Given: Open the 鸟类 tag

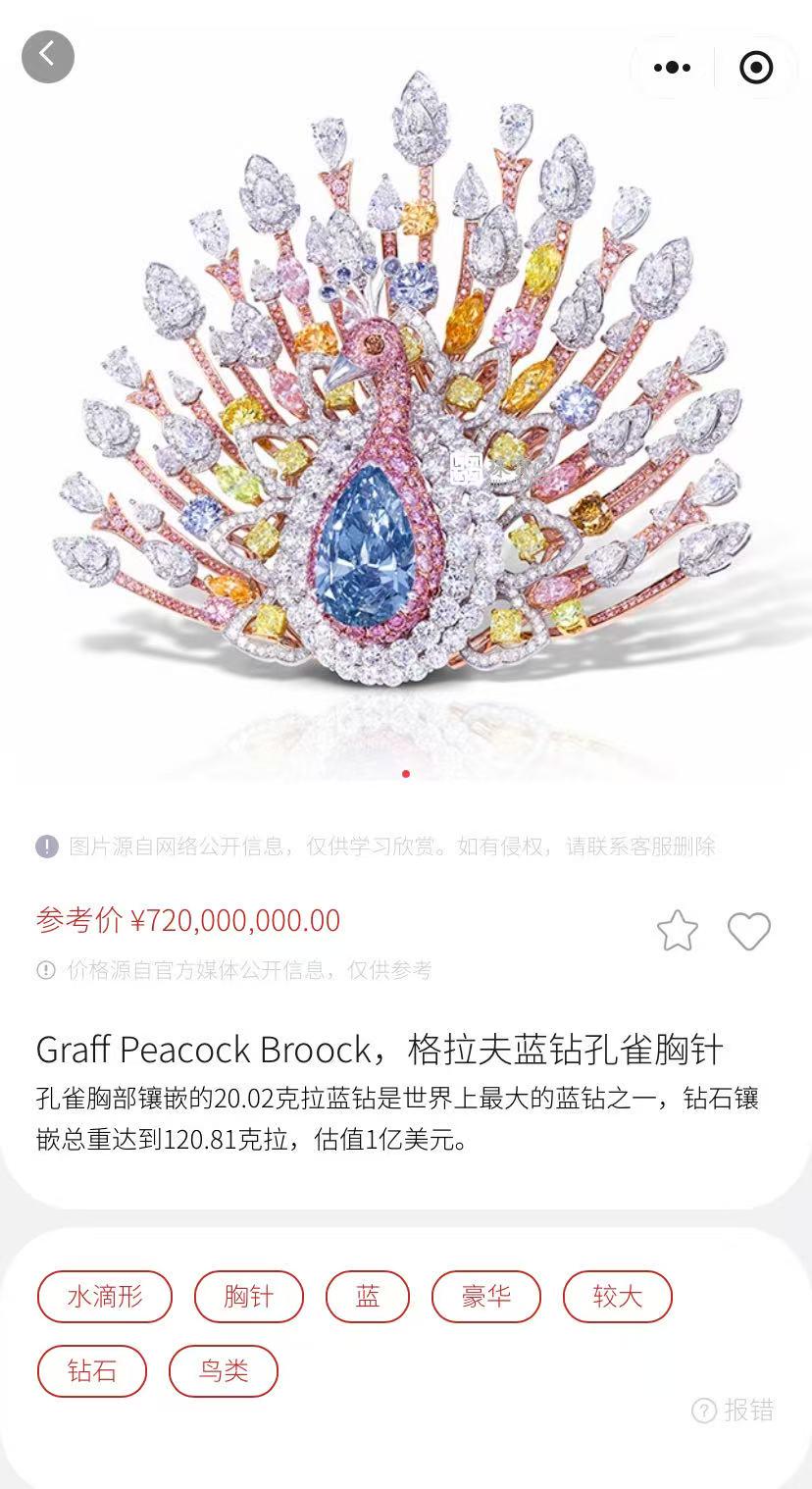Looking at the screenshot, I should coord(224,1370).
